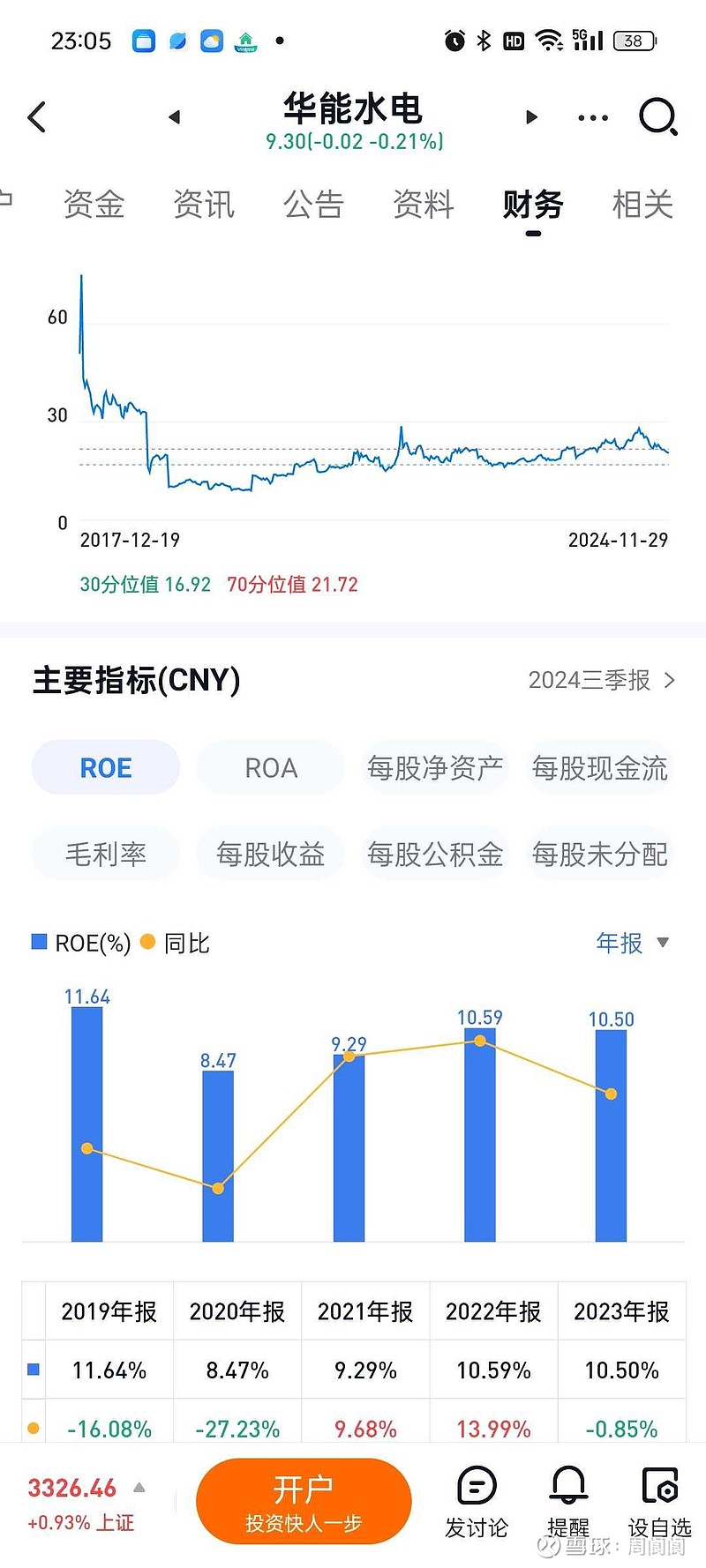
Task: Open the three-dot overflow menu
Action: tap(593, 117)
